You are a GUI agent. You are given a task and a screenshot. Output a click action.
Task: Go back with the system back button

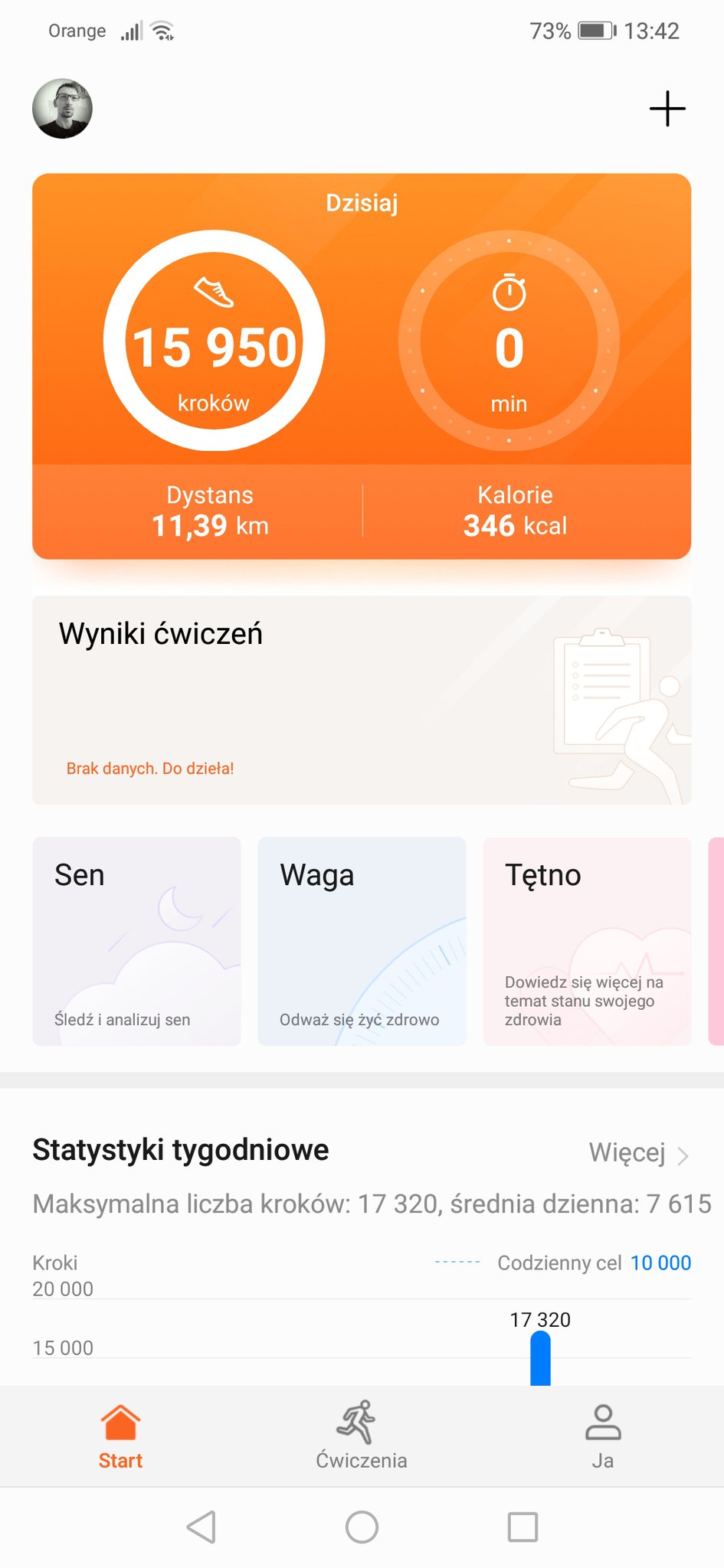pyautogui.click(x=201, y=1527)
